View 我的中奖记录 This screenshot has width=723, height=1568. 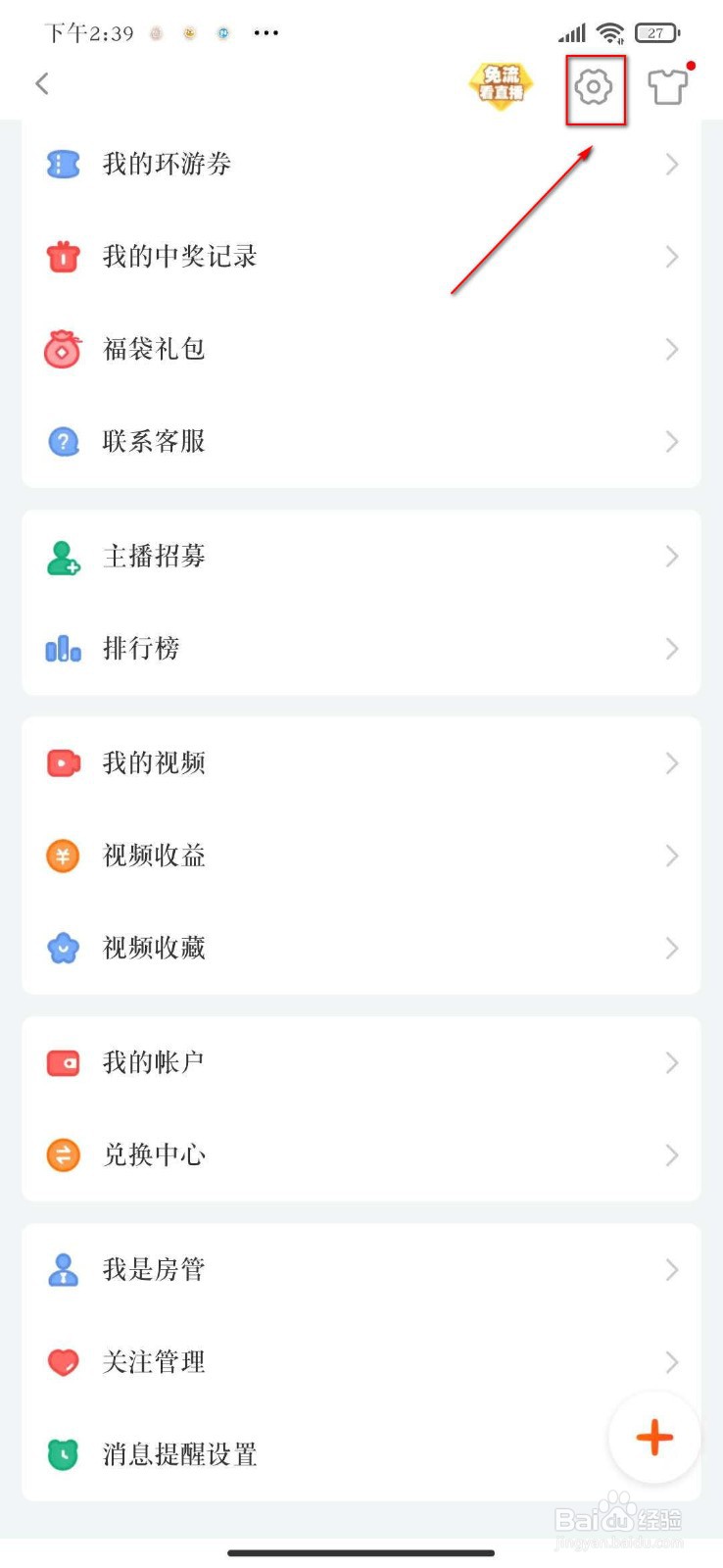pos(361,257)
